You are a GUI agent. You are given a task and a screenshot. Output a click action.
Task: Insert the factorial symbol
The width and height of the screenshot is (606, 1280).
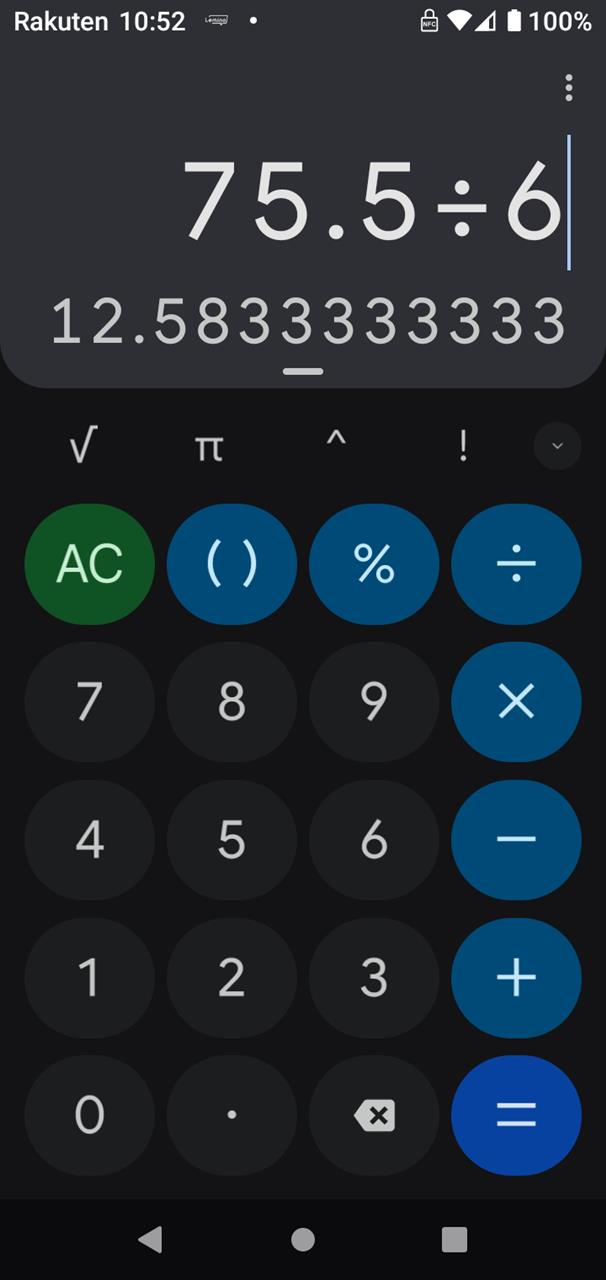coord(462,447)
